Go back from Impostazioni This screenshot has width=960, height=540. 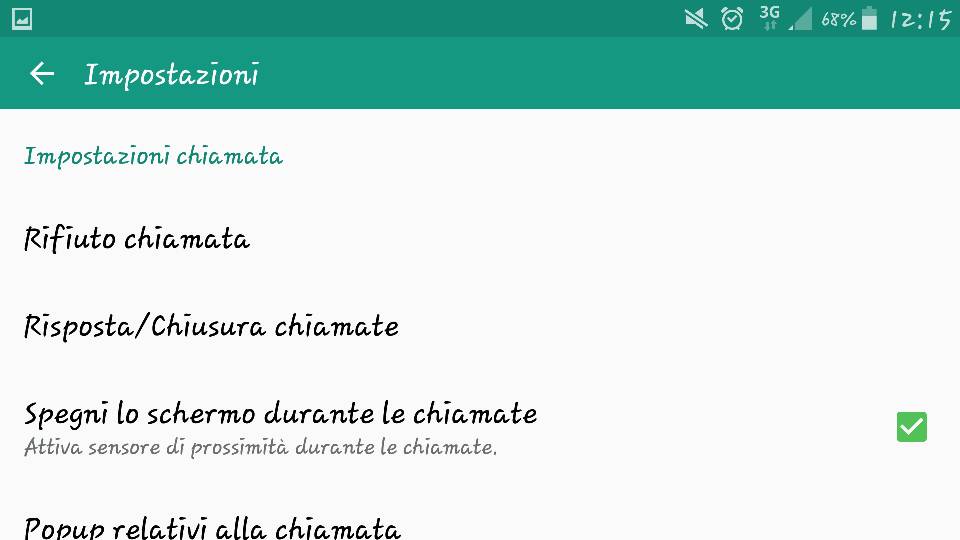click(x=41, y=74)
